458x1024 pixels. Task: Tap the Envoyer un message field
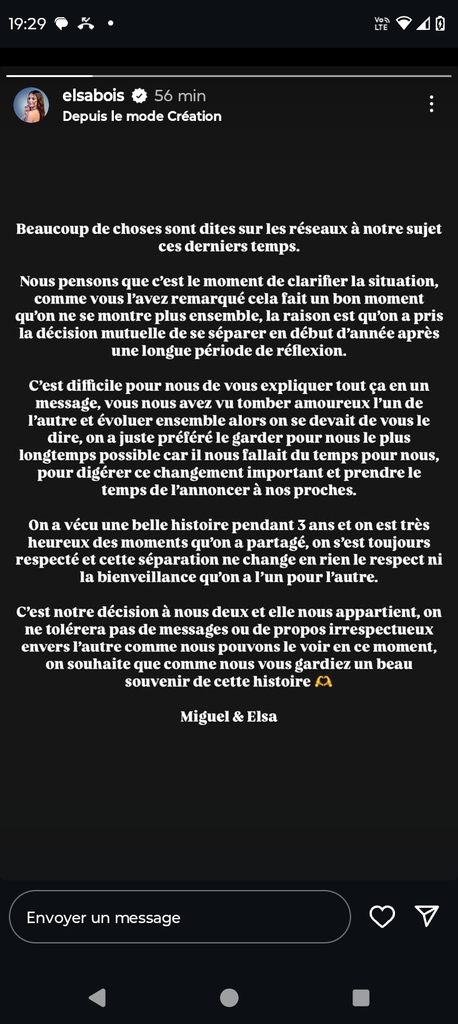[x=180, y=917]
